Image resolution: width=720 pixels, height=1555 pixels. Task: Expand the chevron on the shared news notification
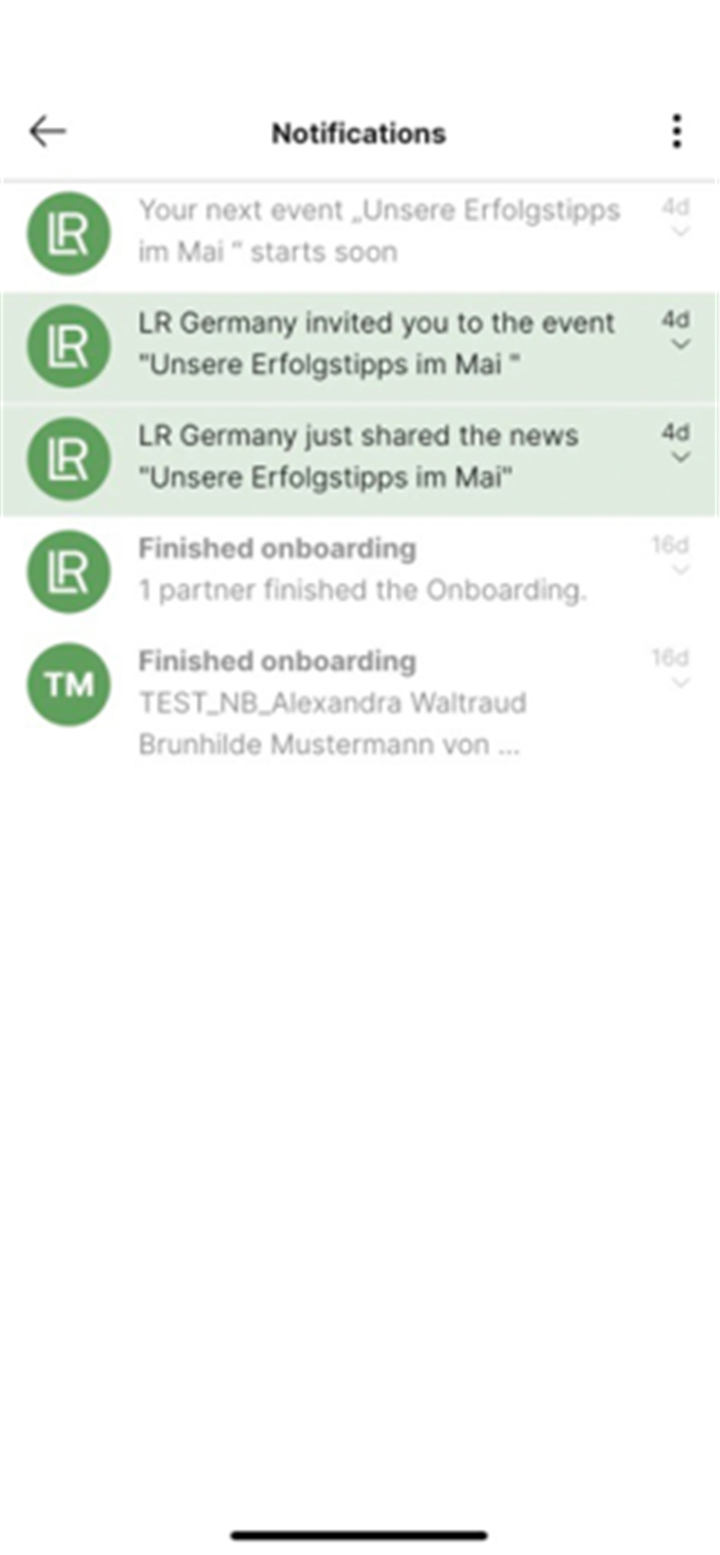pos(680,457)
